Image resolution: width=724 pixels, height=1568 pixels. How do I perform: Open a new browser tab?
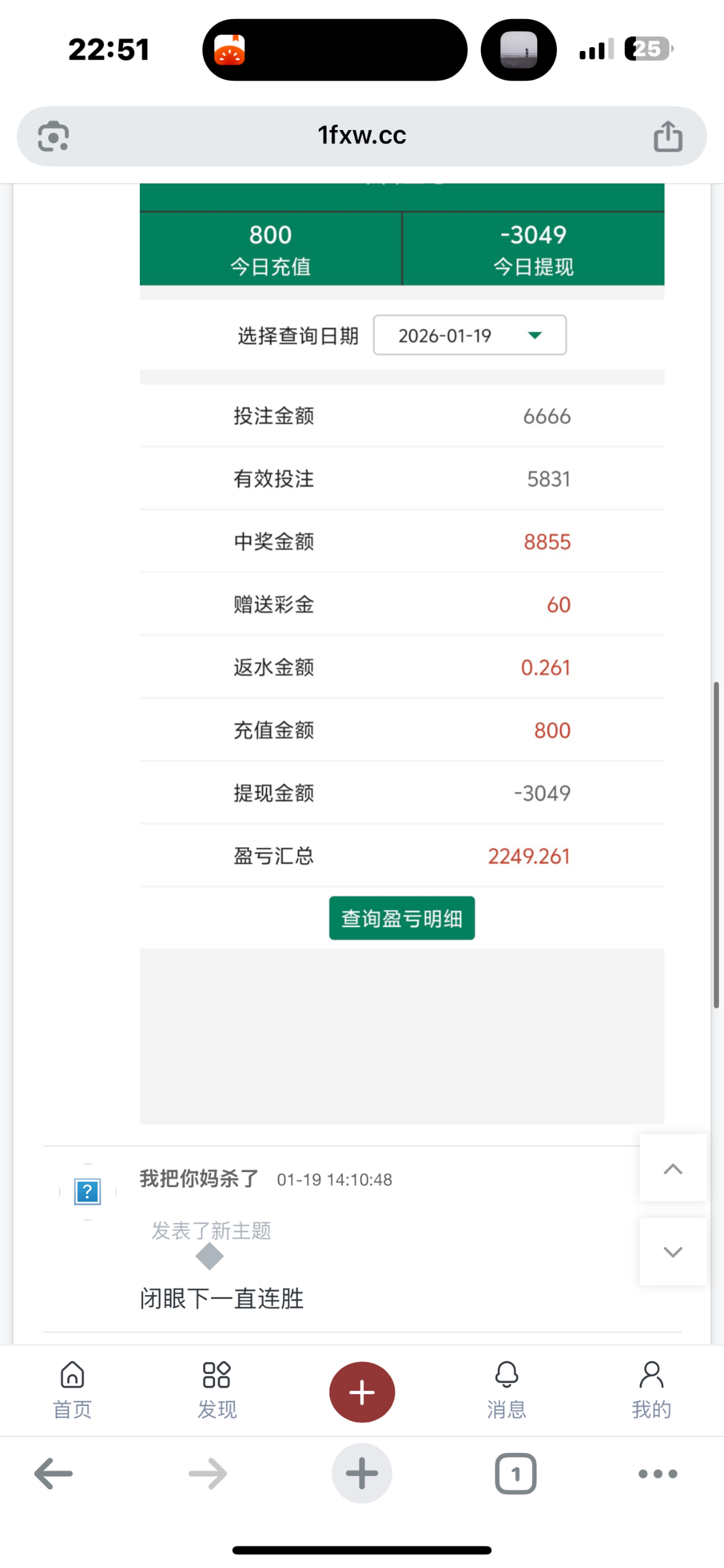pos(362,1474)
